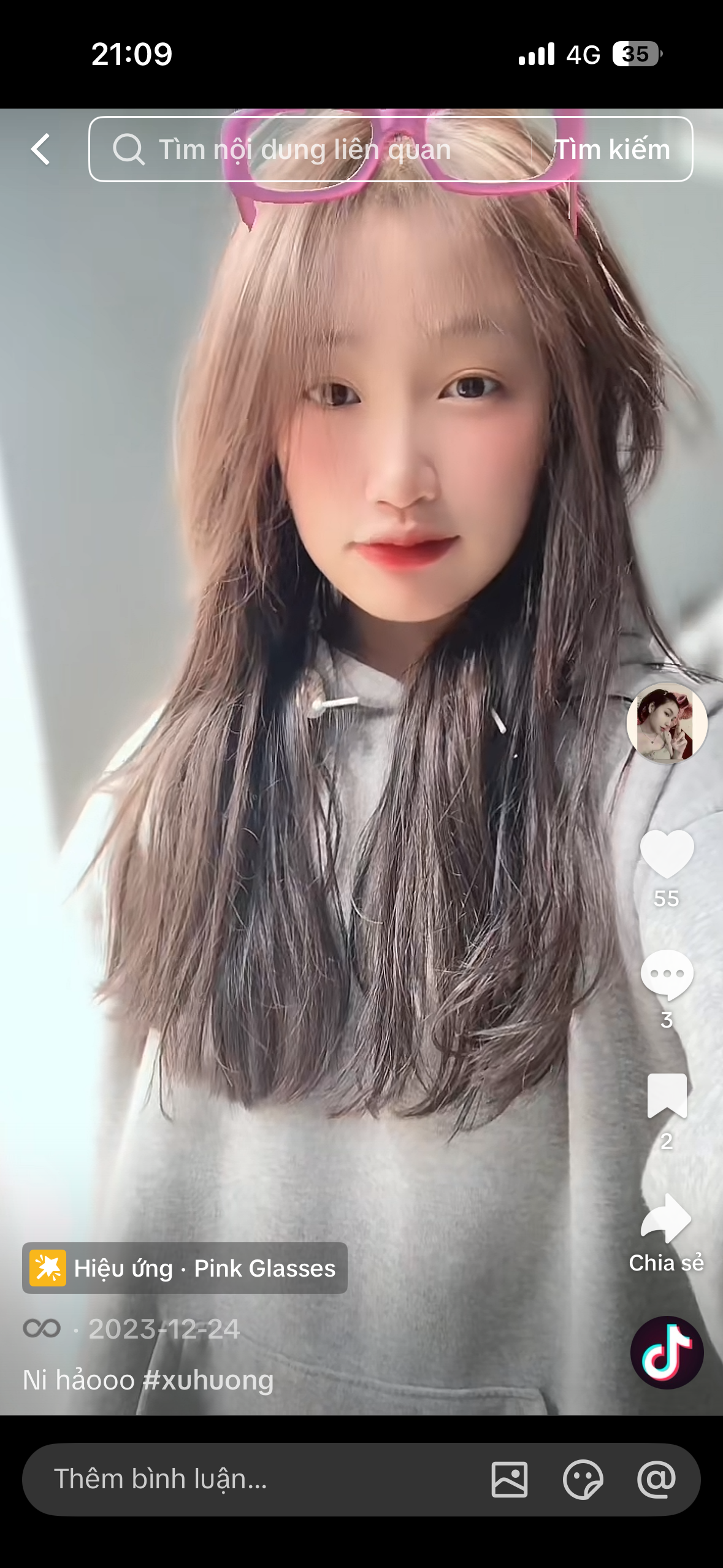Like this video with the heart

(x=667, y=853)
